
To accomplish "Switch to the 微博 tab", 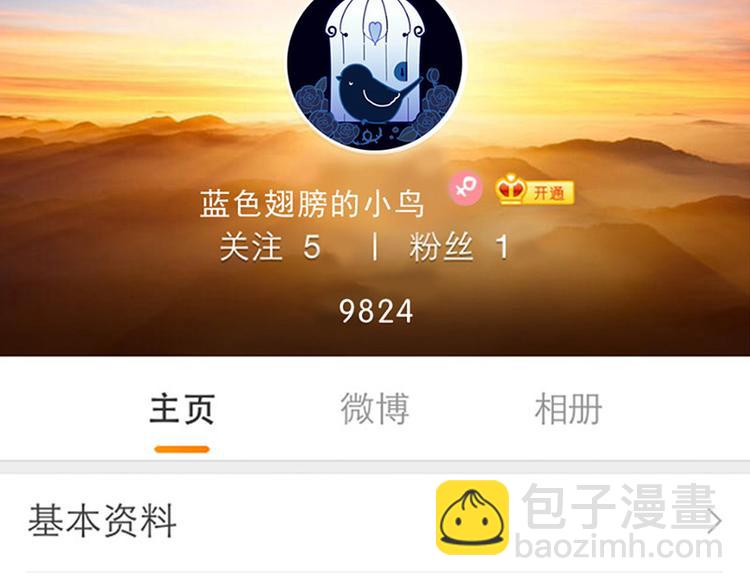I will click(x=375, y=409).
